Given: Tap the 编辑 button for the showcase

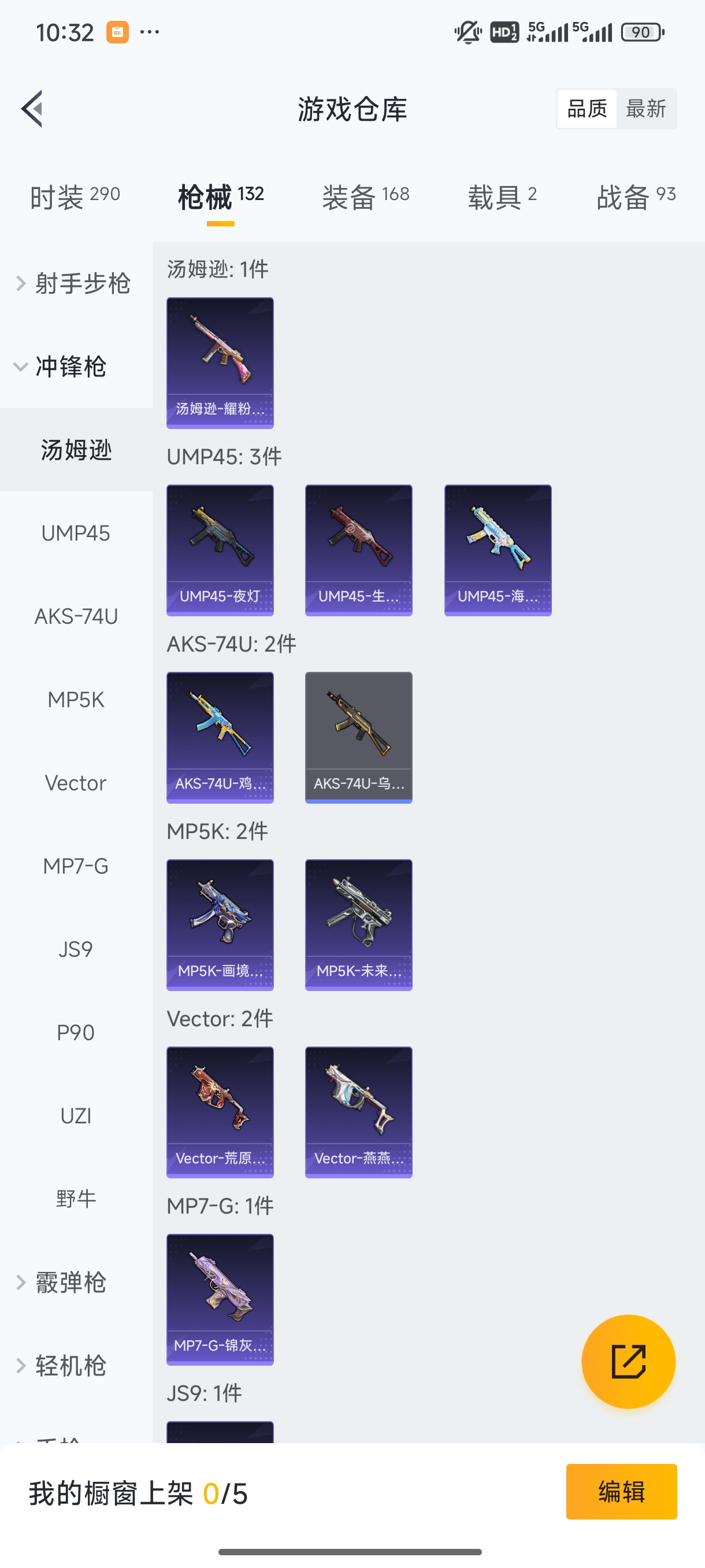Looking at the screenshot, I should point(621,1491).
